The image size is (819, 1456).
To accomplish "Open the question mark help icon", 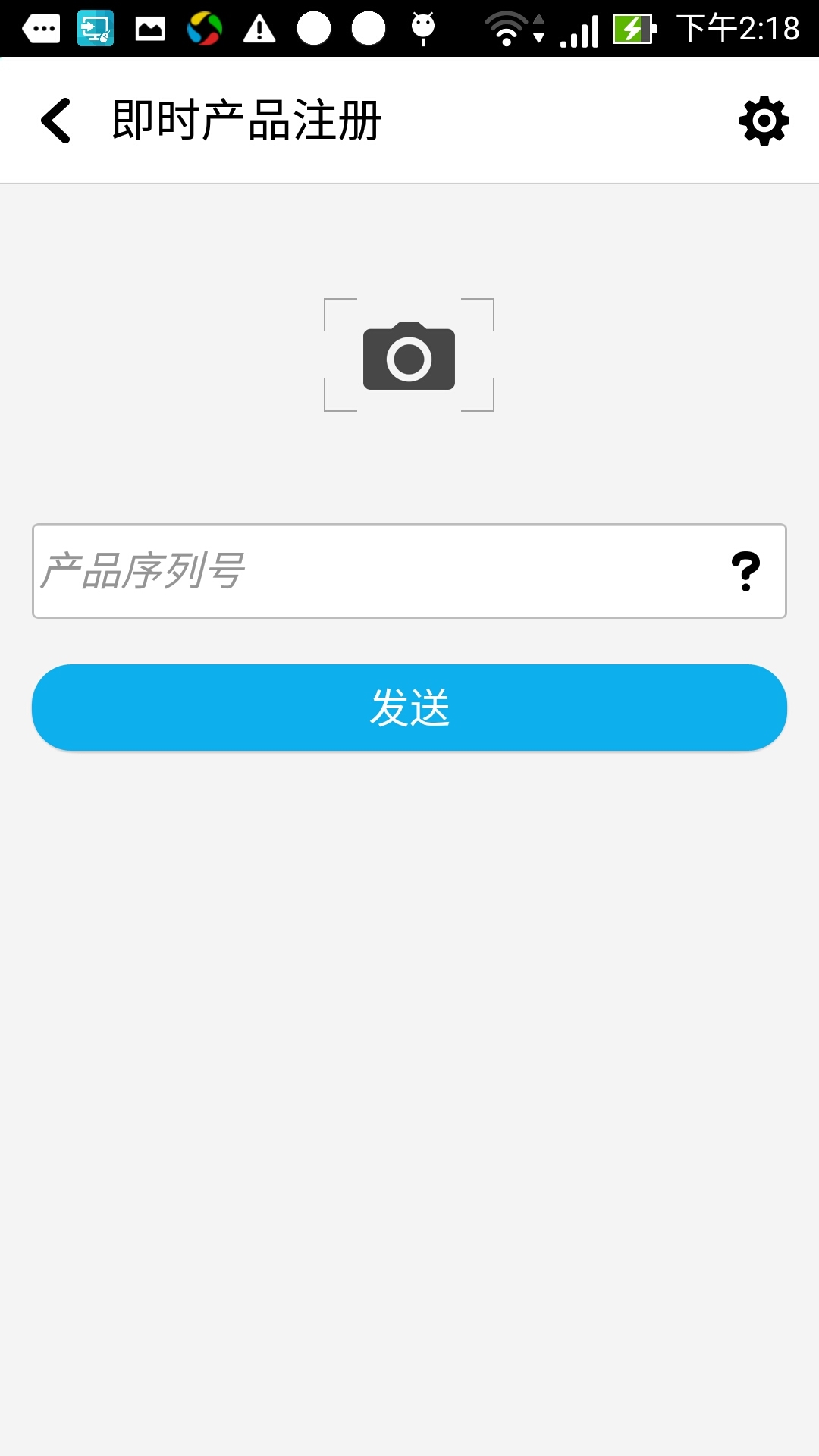I will point(745,571).
